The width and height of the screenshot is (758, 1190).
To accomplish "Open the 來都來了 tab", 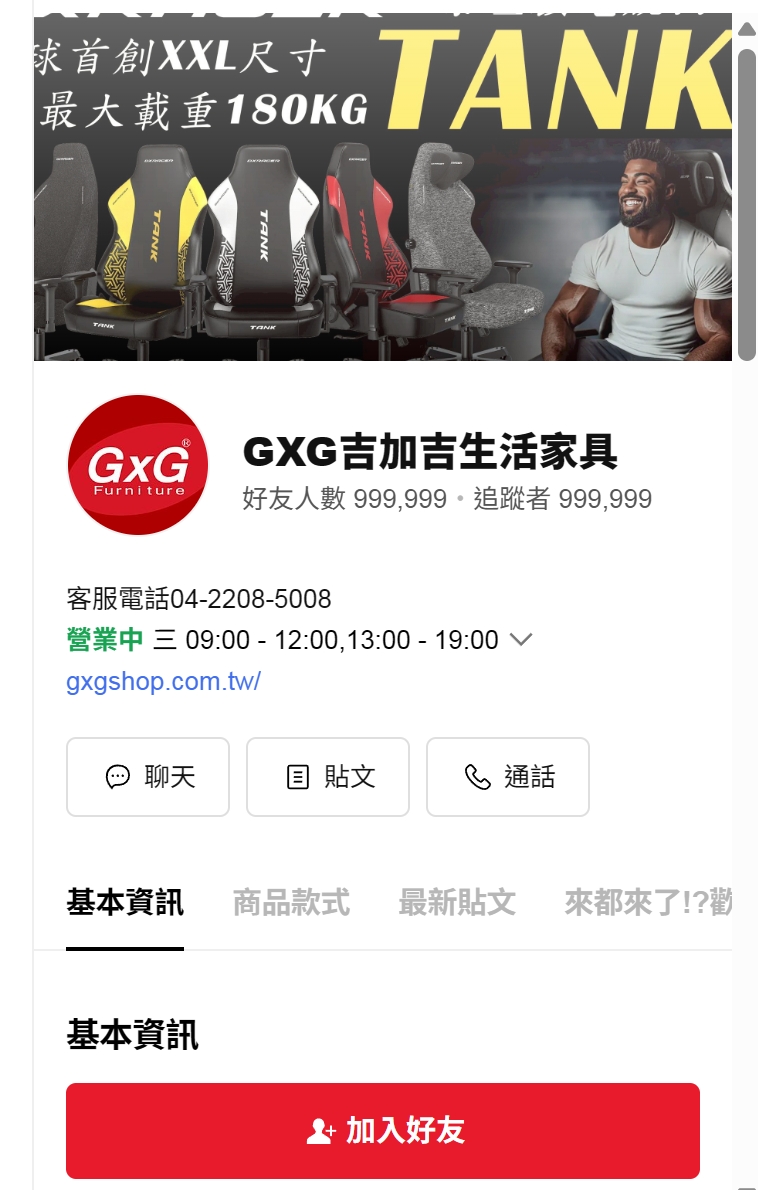I will point(647,903).
